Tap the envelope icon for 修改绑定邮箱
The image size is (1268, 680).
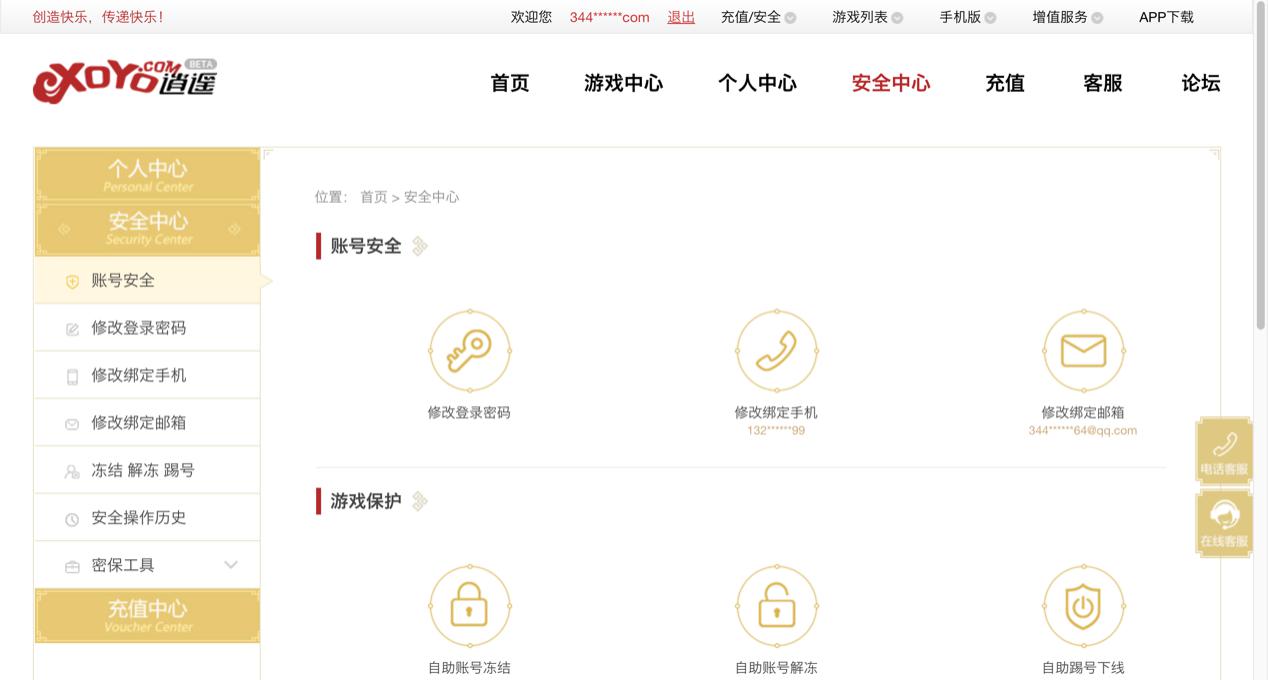[x=1084, y=351]
